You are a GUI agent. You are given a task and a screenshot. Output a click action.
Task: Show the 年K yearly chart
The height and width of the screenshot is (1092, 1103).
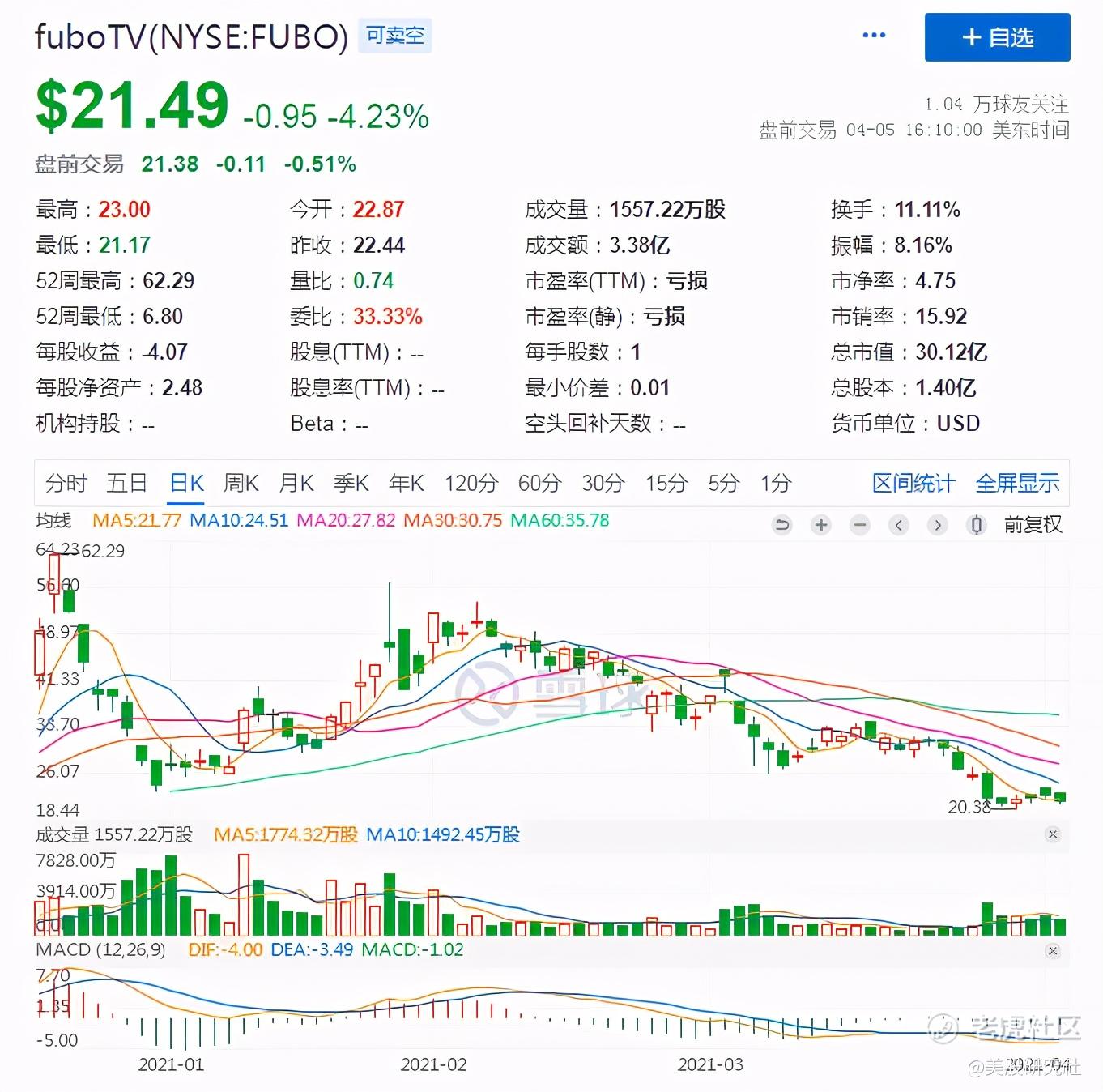tap(407, 484)
